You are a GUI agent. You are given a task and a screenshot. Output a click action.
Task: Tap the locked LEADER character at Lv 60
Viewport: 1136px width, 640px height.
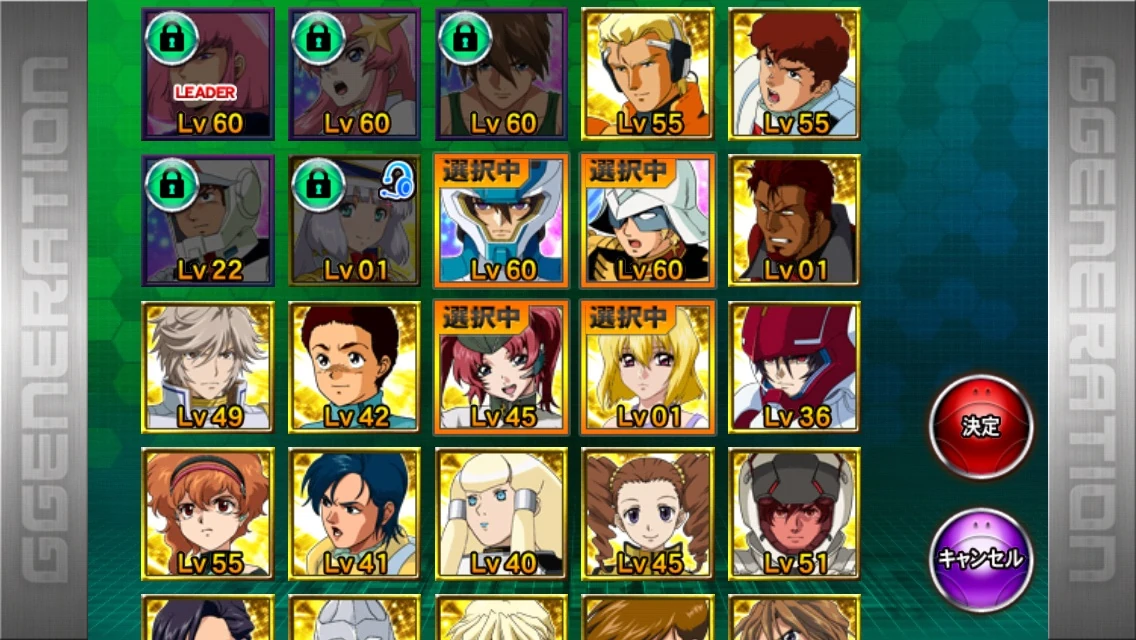pyautogui.click(x=208, y=73)
